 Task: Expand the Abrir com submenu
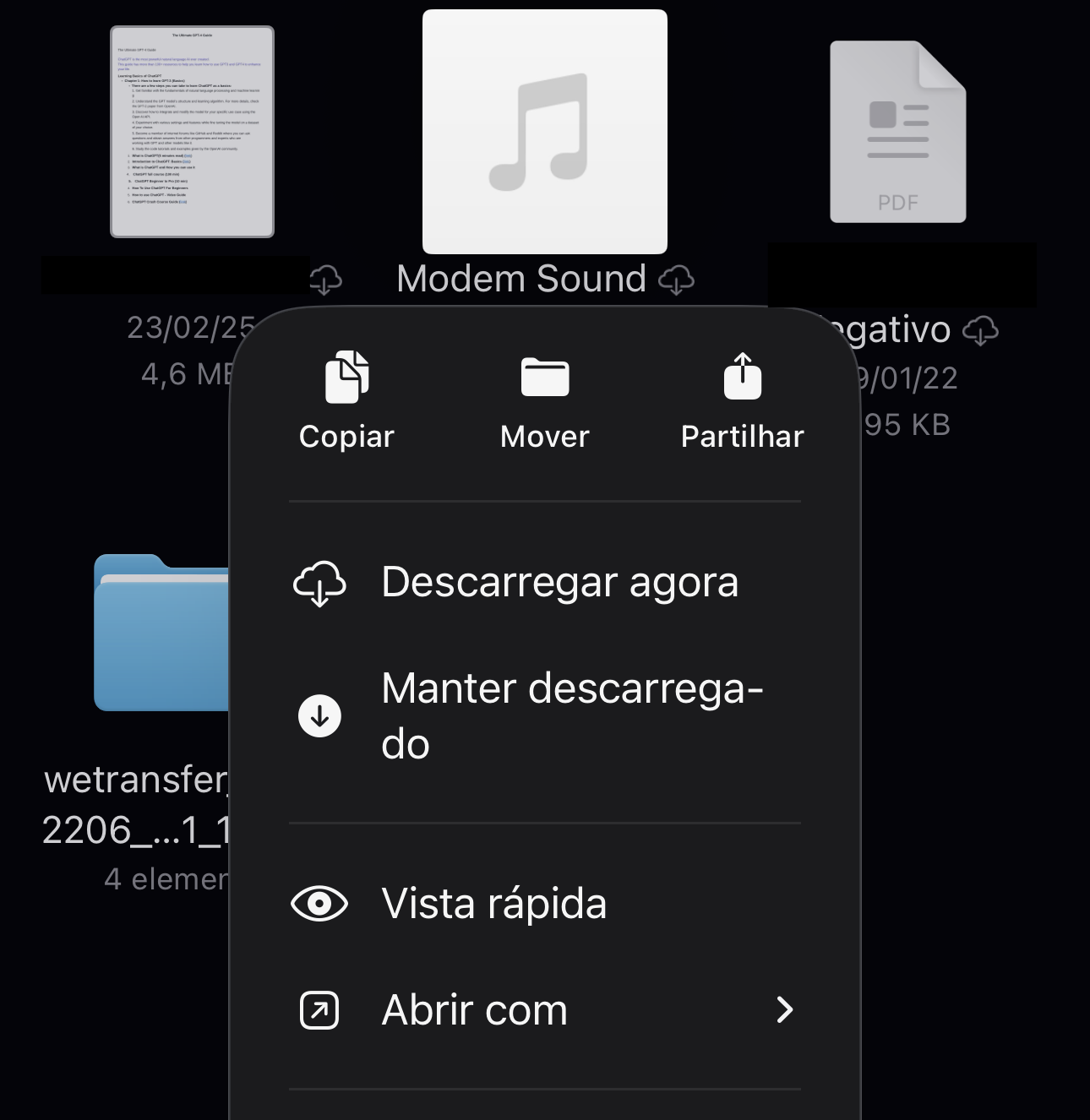click(544, 1010)
